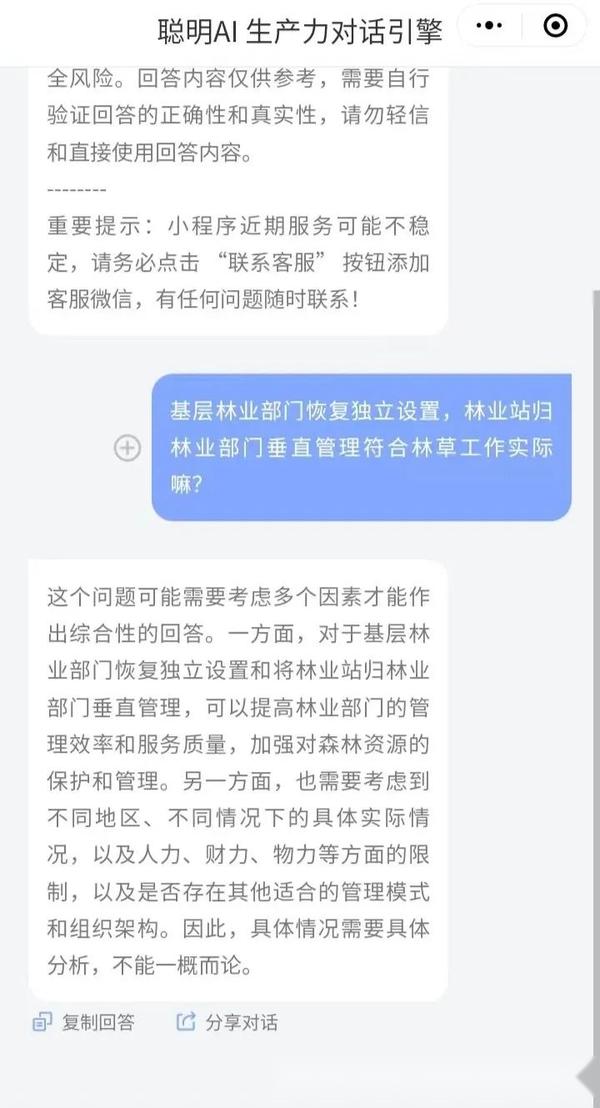
Task: Open the mini program overflow menu
Action: click(x=489, y=27)
